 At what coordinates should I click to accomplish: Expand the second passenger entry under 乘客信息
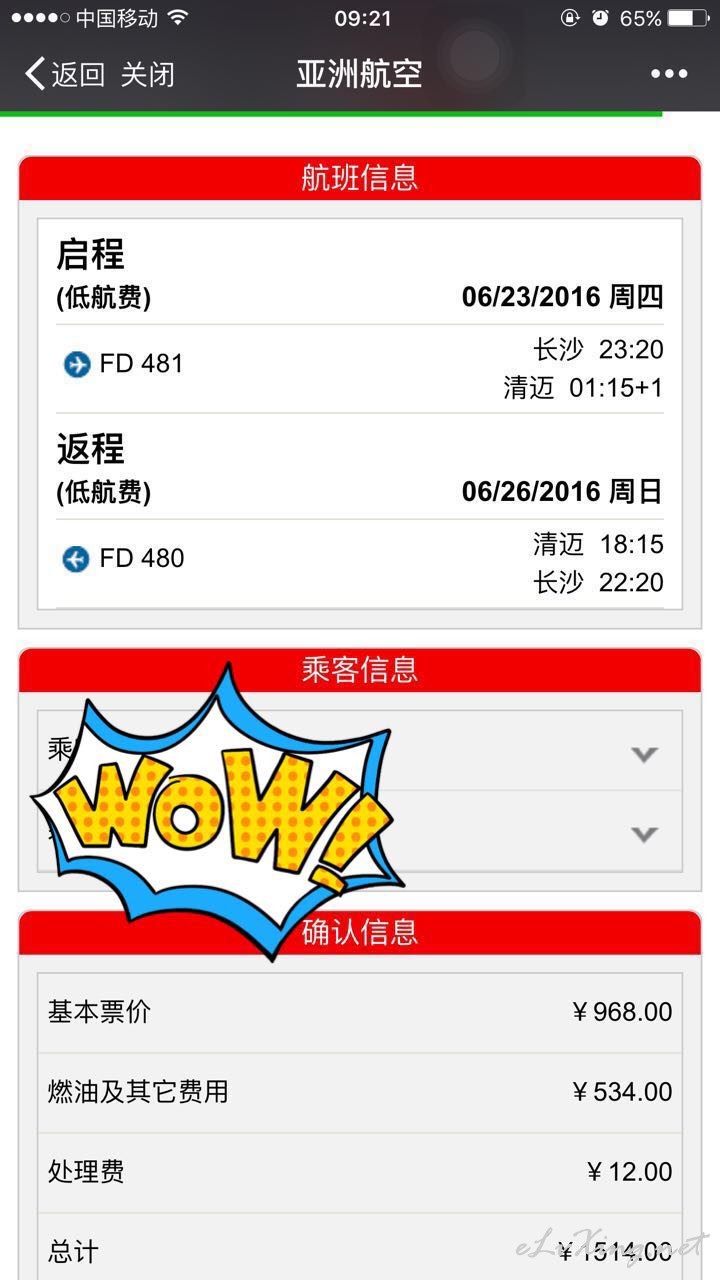(360, 832)
